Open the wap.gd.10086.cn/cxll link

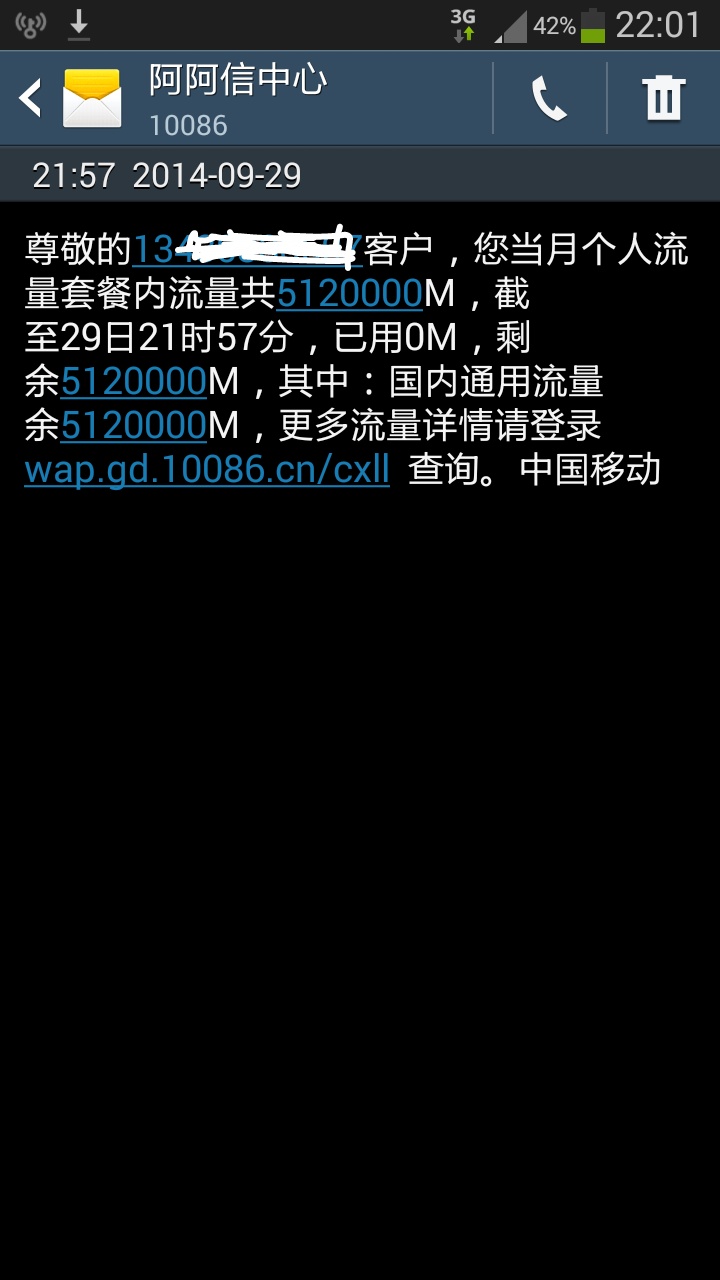coord(207,469)
